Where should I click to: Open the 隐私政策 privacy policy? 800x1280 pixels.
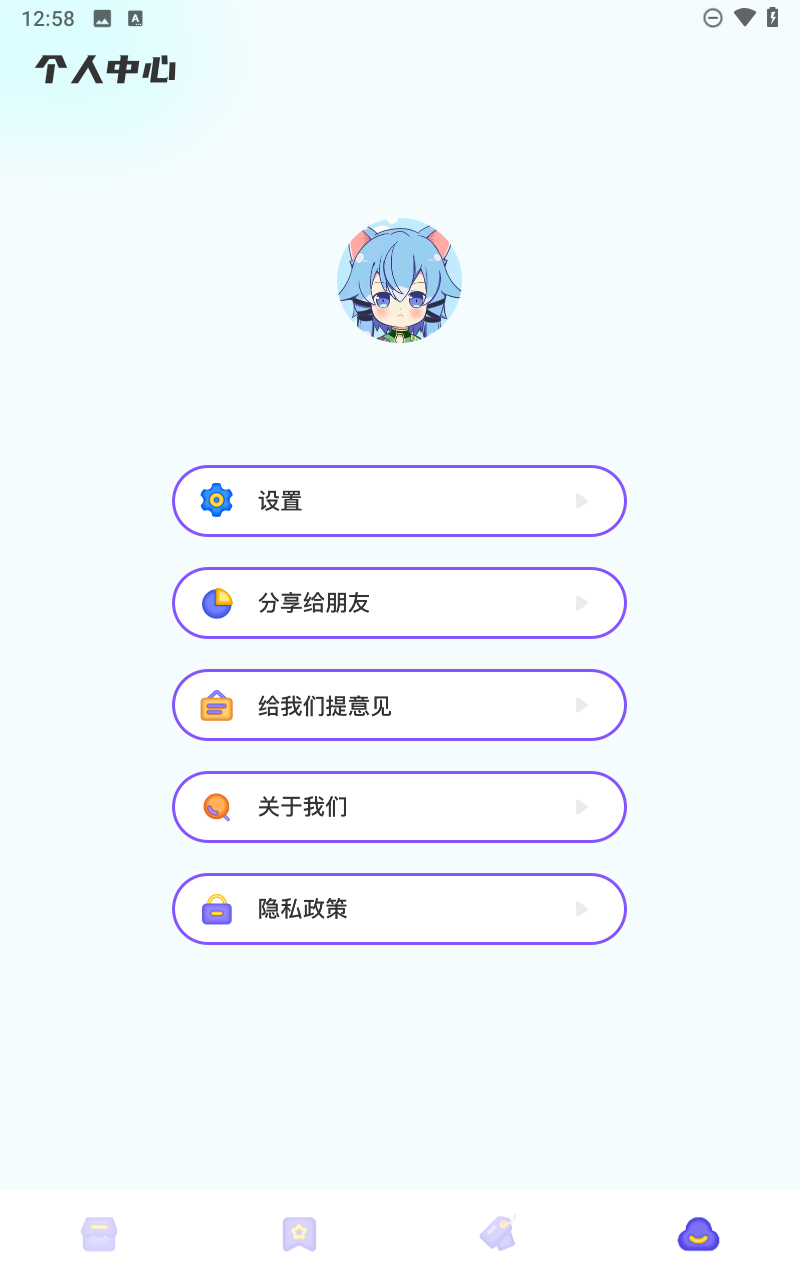click(399, 909)
